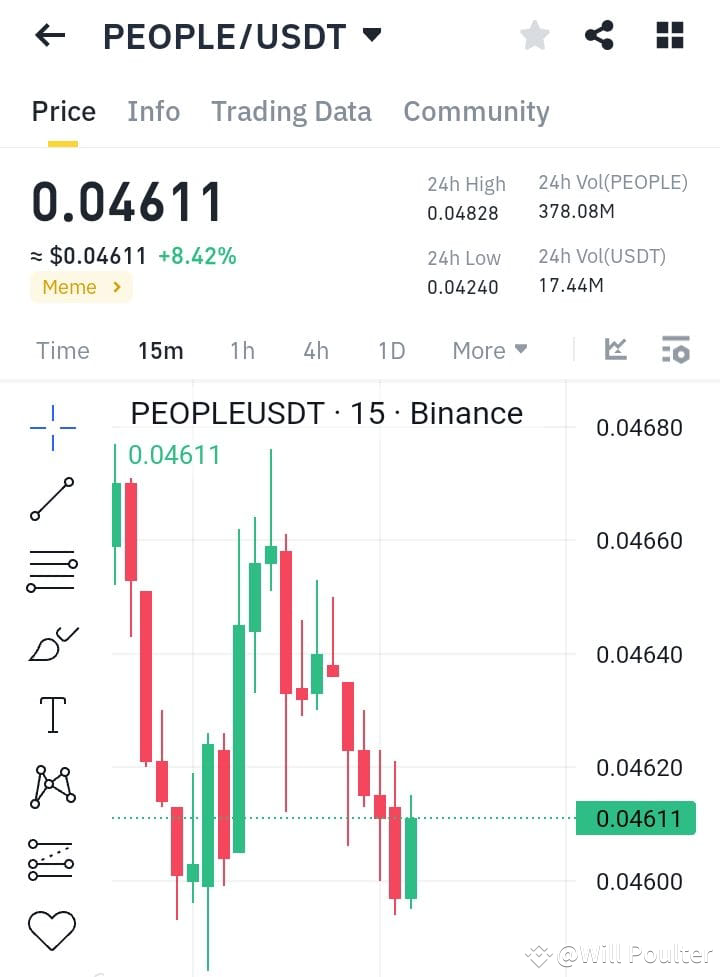The width and height of the screenshot is (720, 977).
Task: Open the chart style selector icon
Action: click(x=615, y=350)
